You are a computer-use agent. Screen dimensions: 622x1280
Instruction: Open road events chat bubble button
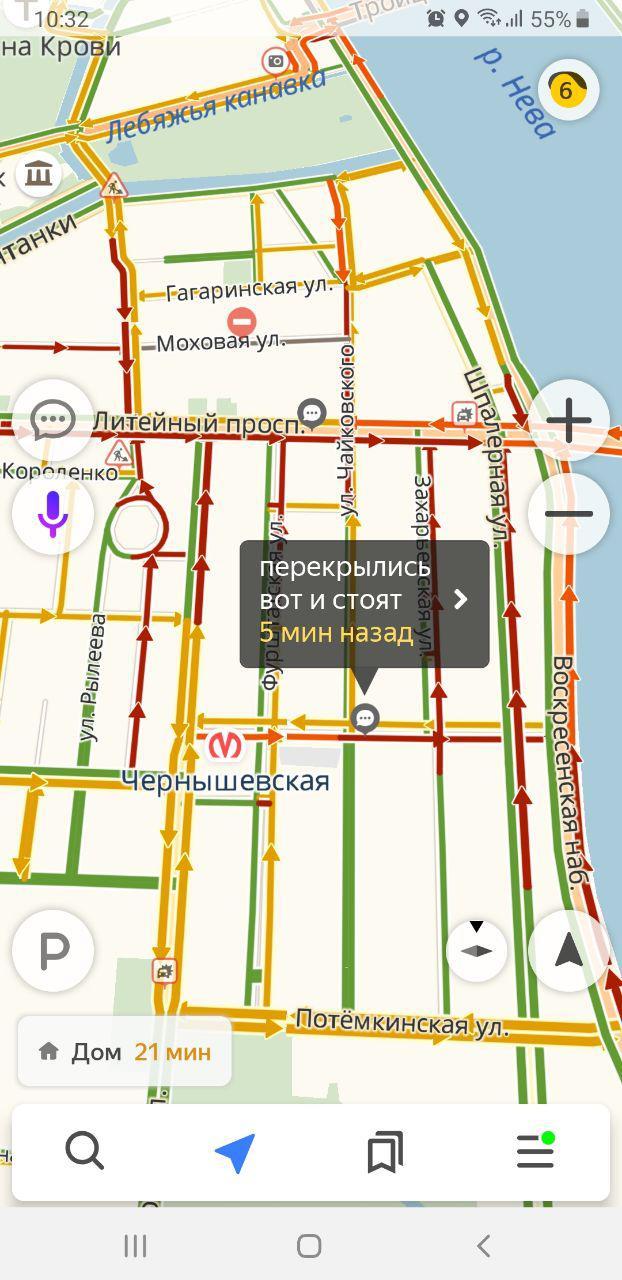(x=53, y=420)
